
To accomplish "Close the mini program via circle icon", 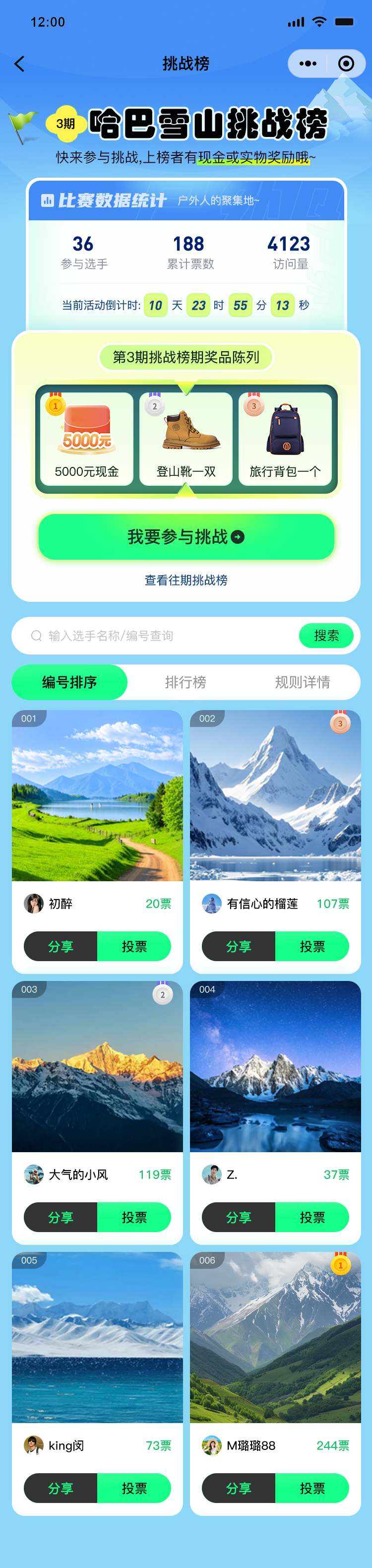I will click(x=346, y=64).
